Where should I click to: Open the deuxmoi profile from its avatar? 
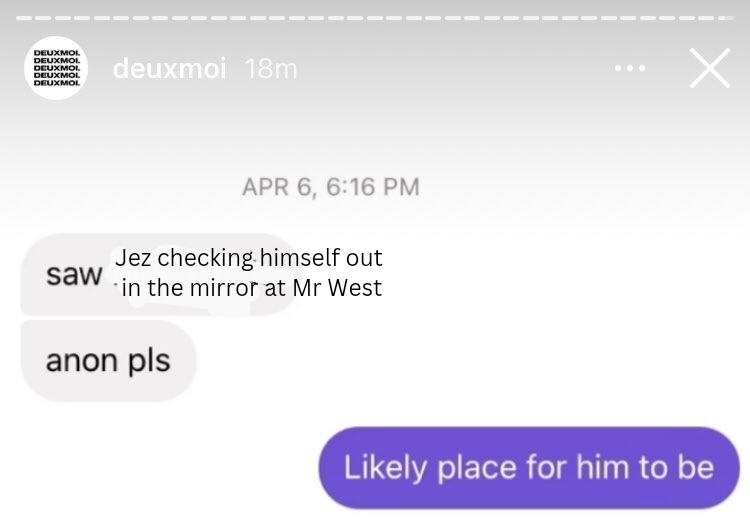click(56, 69)
